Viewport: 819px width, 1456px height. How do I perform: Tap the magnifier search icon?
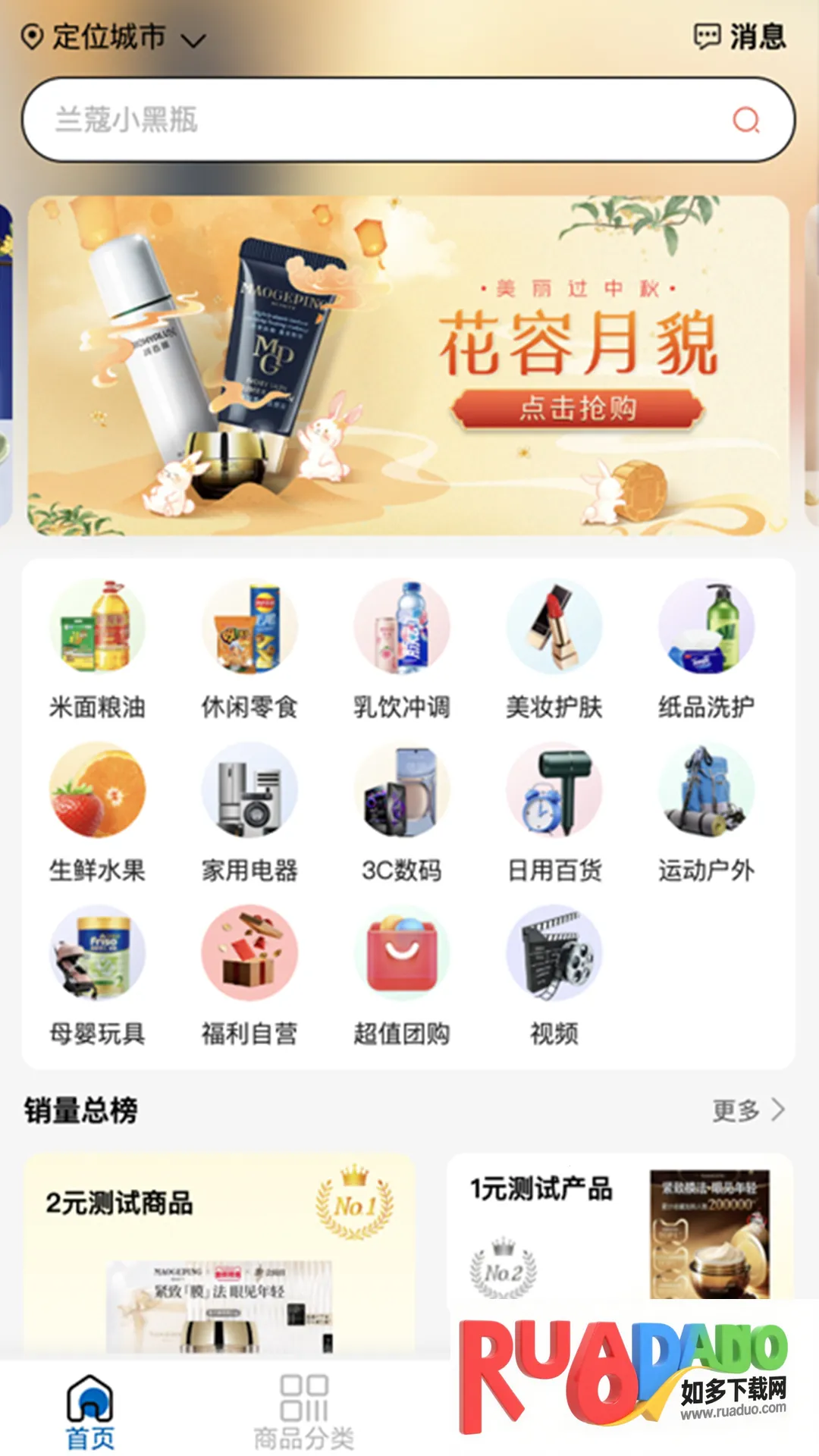(x=746, y=120)
